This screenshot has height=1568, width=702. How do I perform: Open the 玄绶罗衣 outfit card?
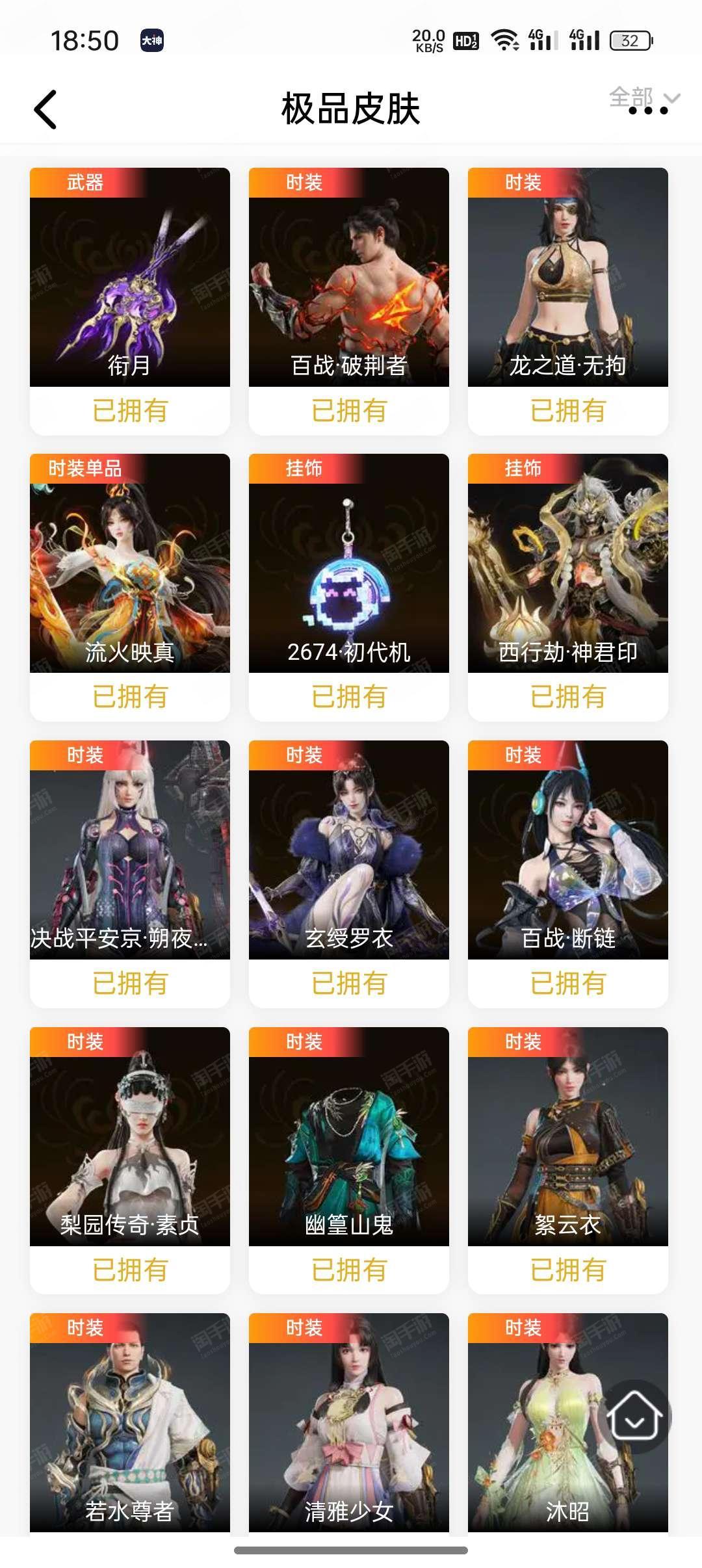click(349, 858)
